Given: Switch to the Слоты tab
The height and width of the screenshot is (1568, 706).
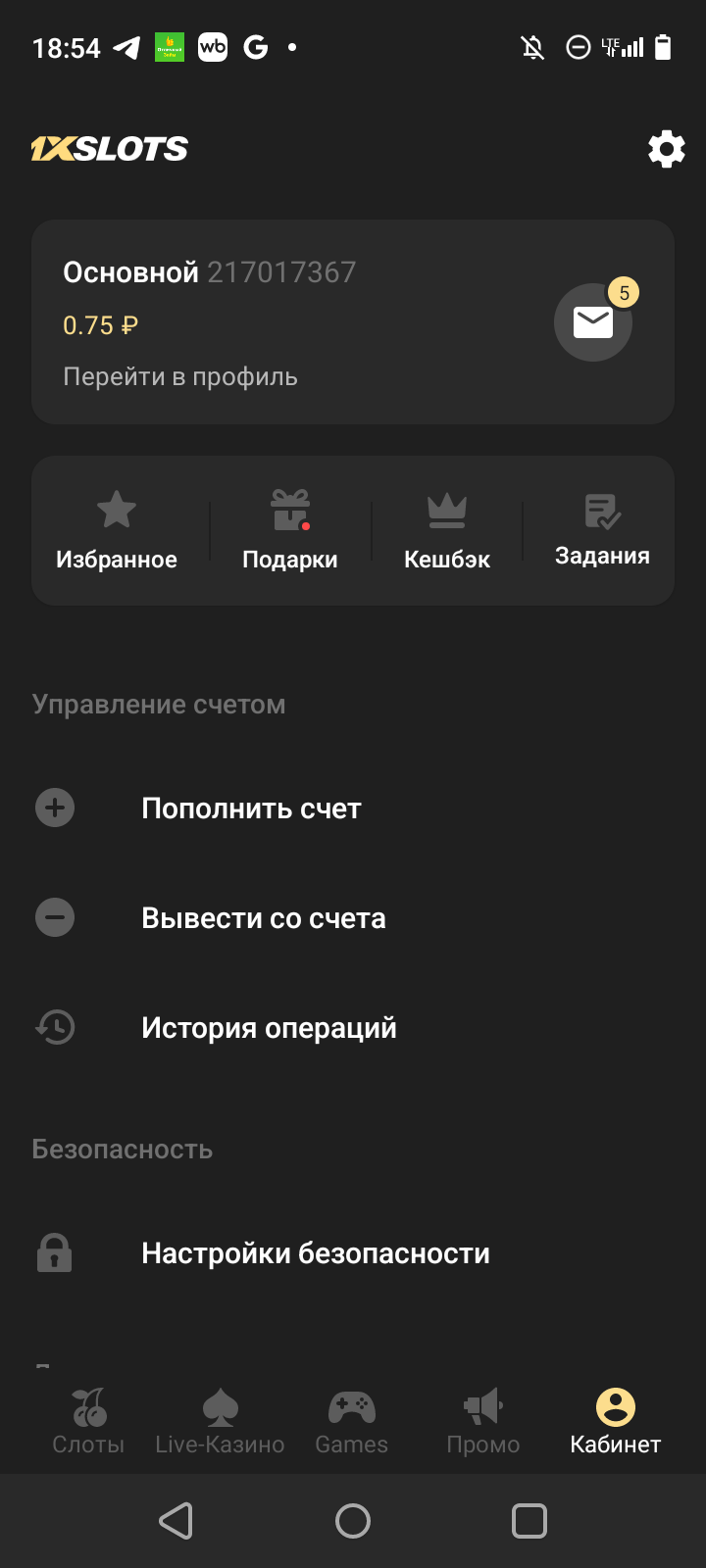Looking at the screenshot, I should pos(88,1422).
